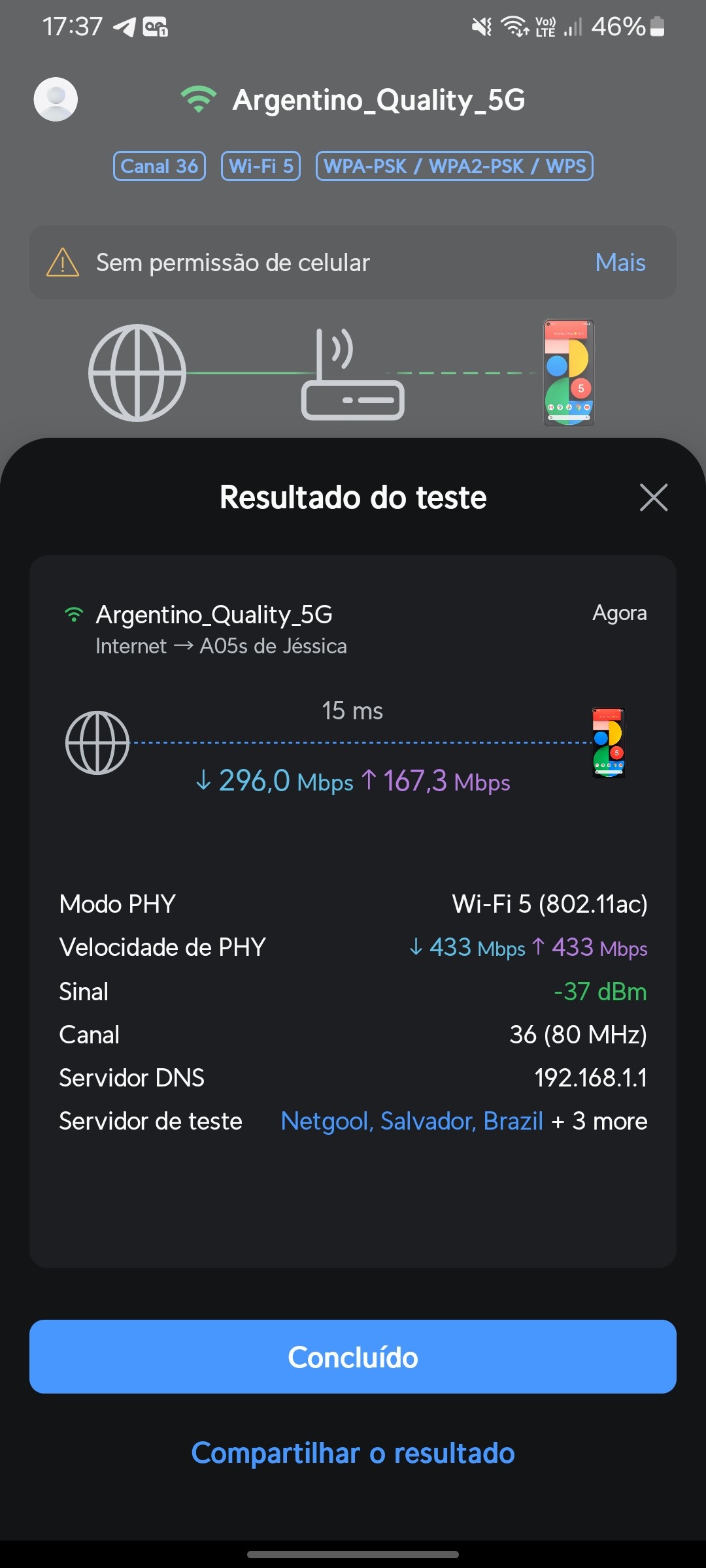Open the profile avatar
The image size is (706, 1568).
(56, 99)
